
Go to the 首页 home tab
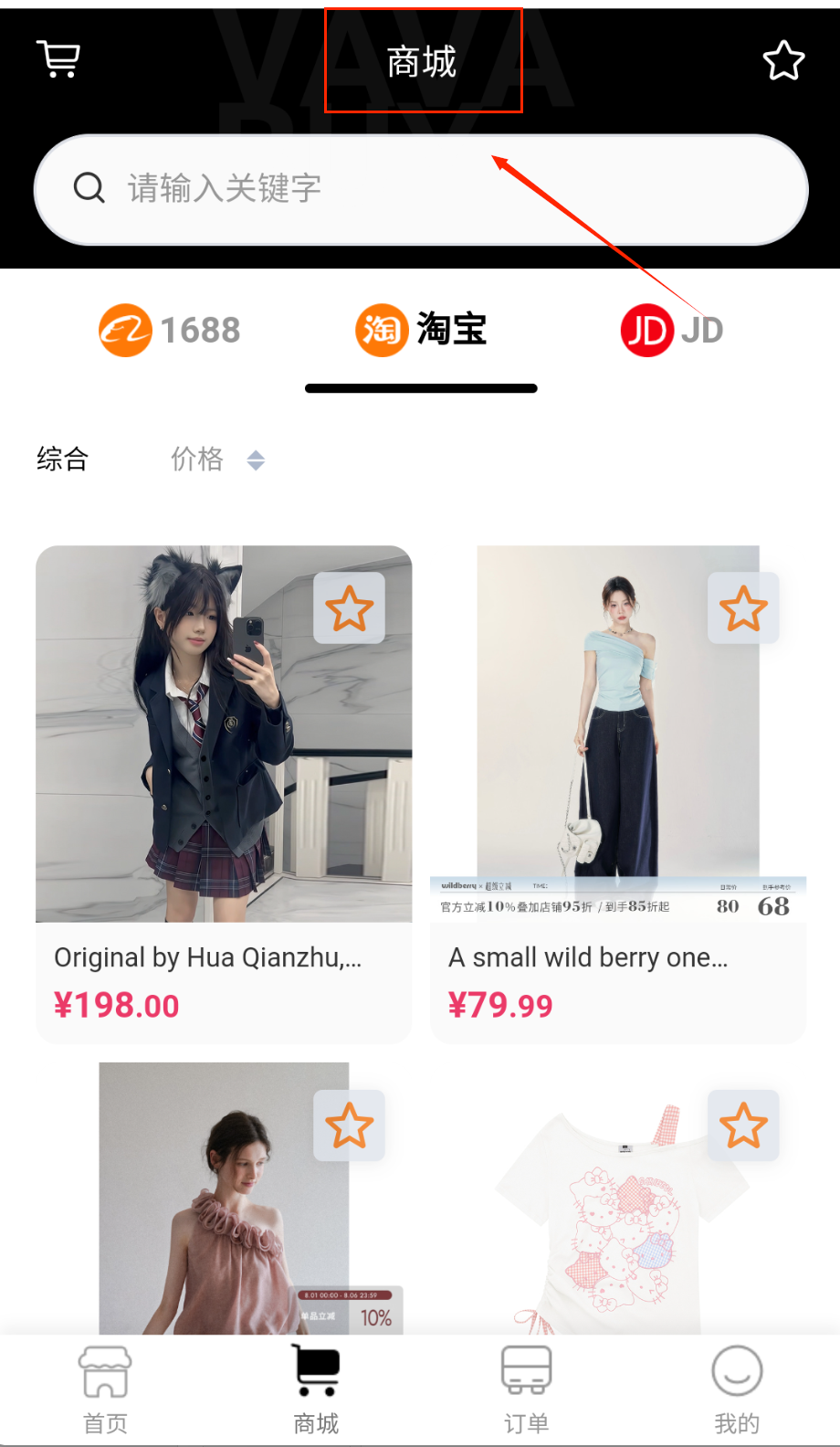106,1389
